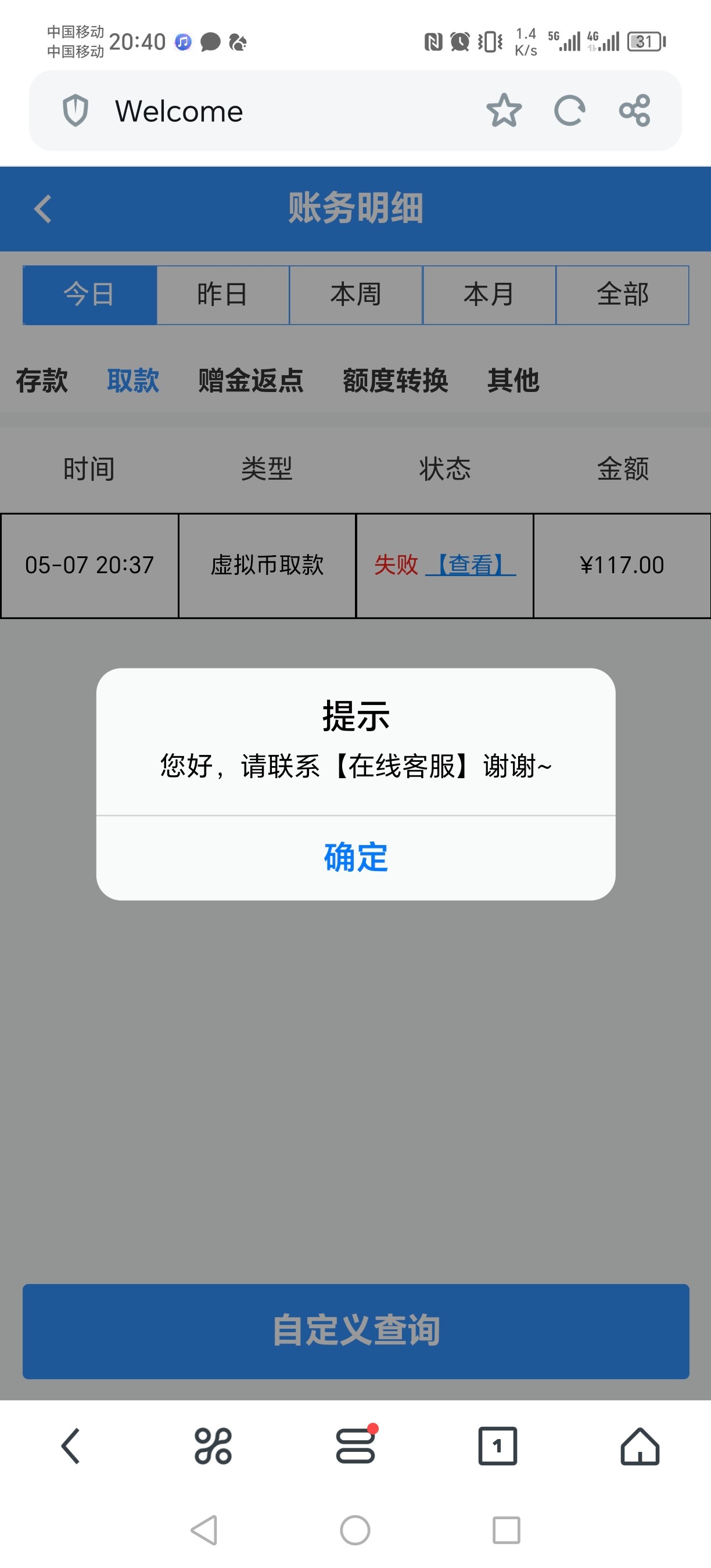
Task: Share this page from the address bar
Action: [635, 111]
